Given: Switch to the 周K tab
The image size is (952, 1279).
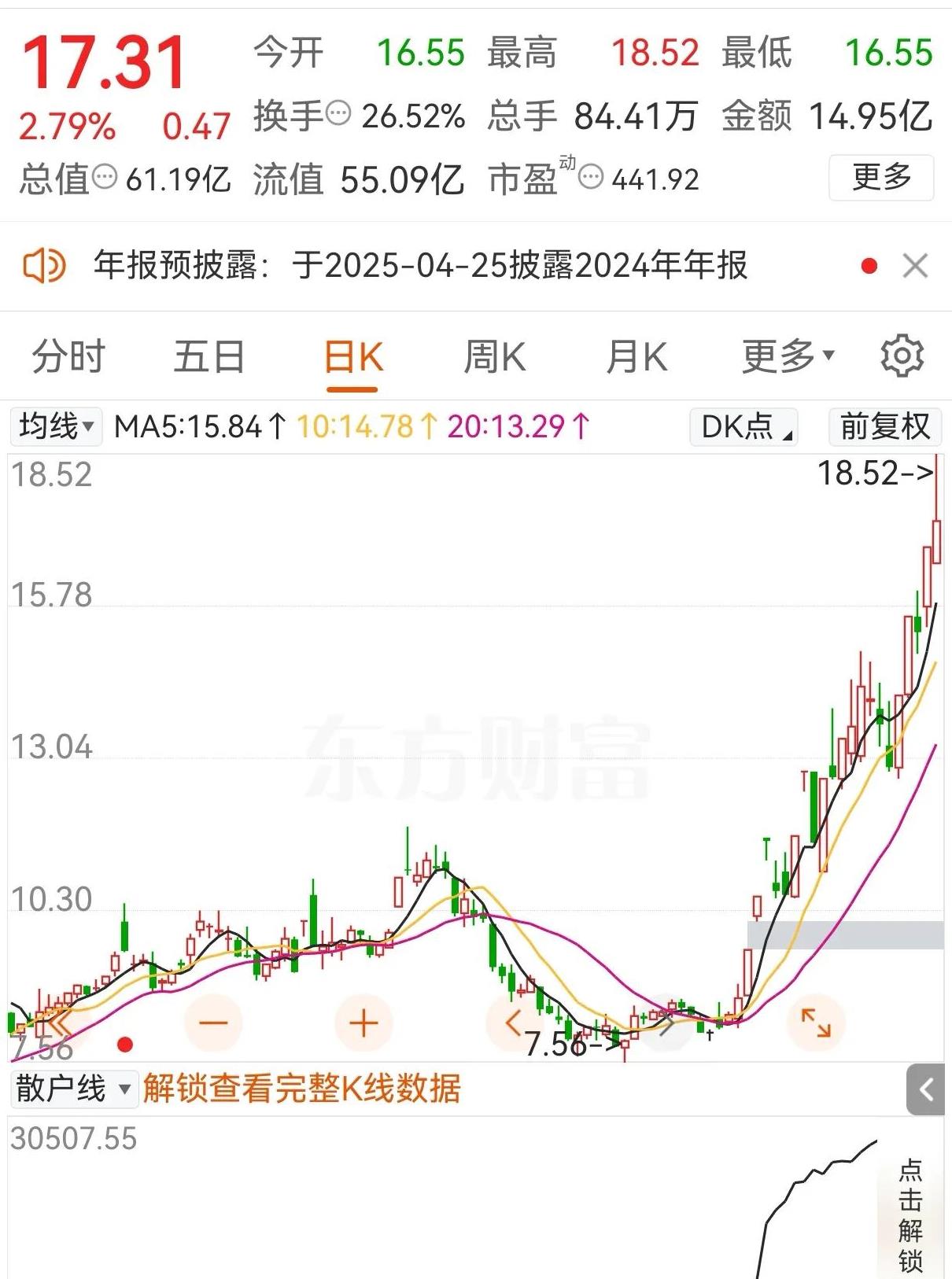Looking at the screenshot, I should (496, 356).
